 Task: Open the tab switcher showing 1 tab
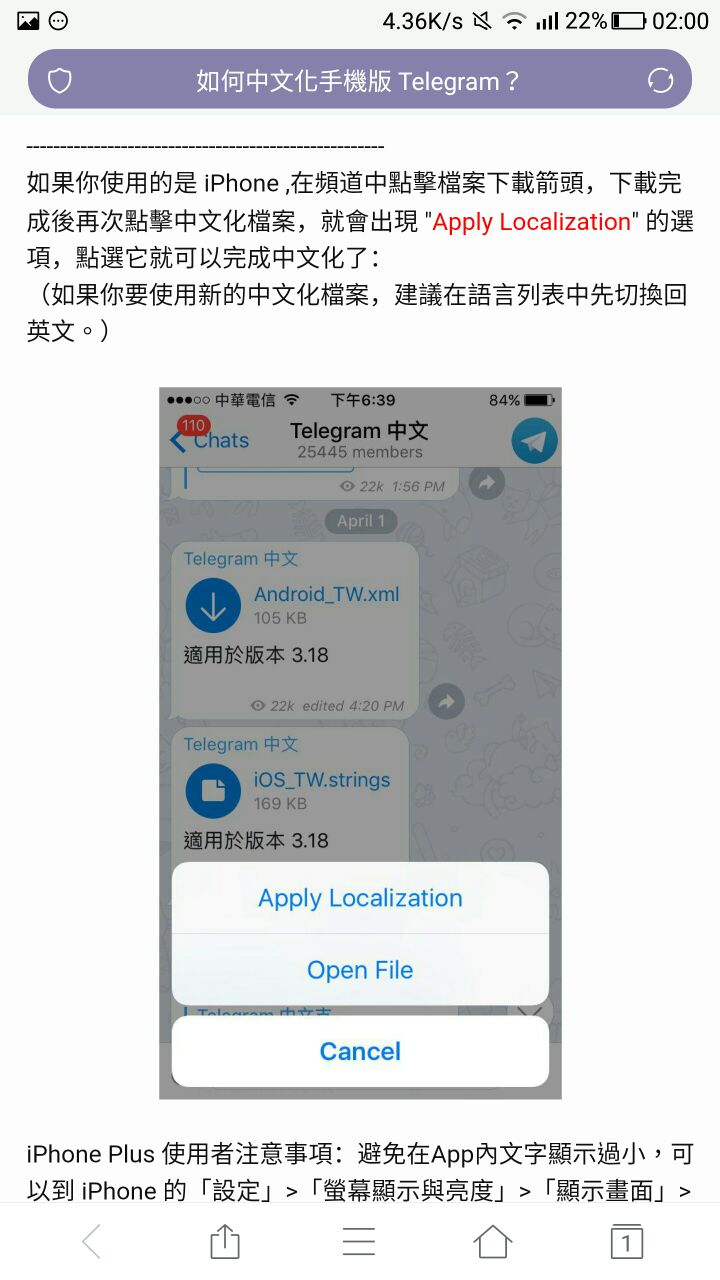click(626, 1242)
